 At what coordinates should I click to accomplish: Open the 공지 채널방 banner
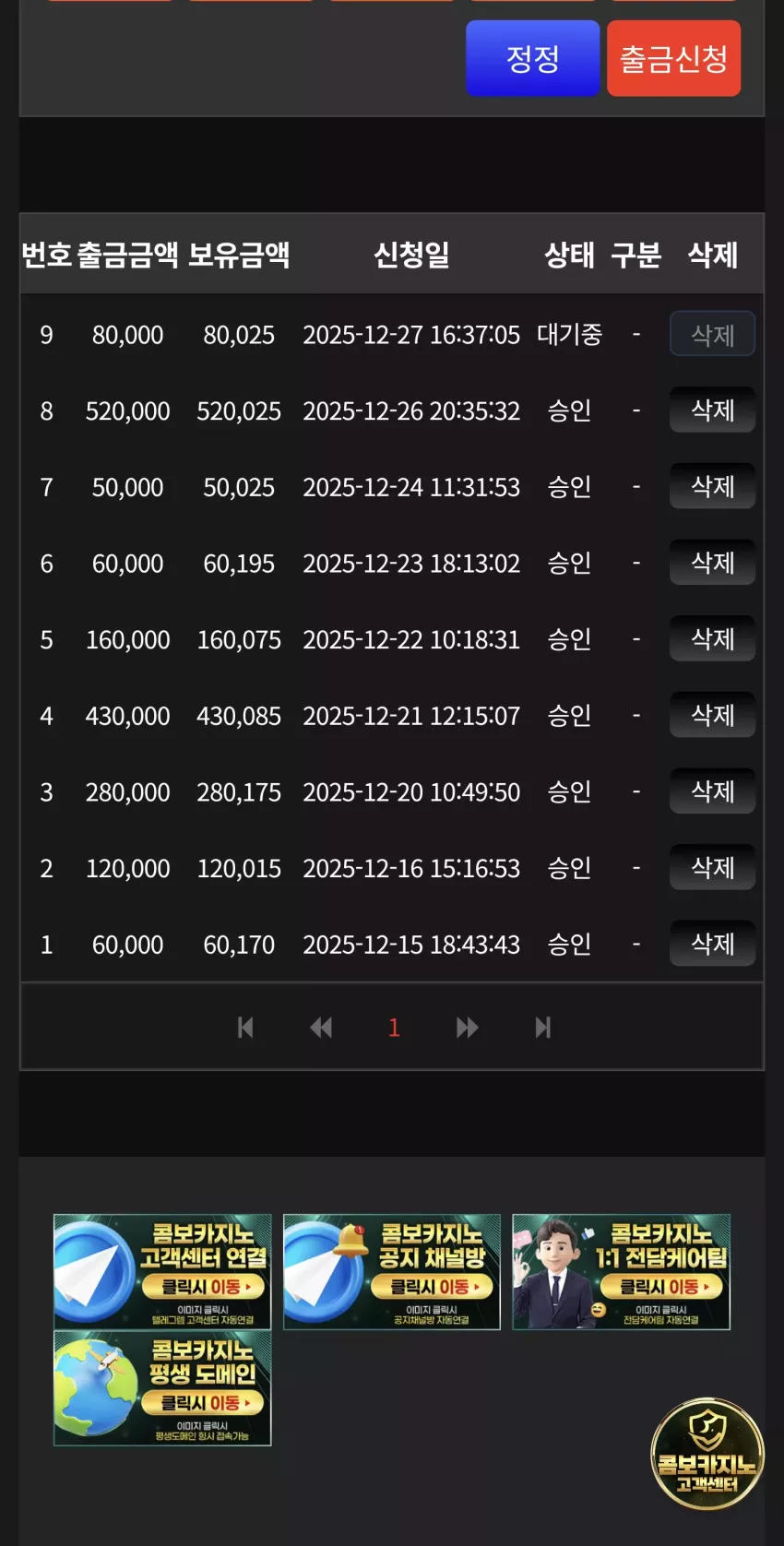point(392,1272)
